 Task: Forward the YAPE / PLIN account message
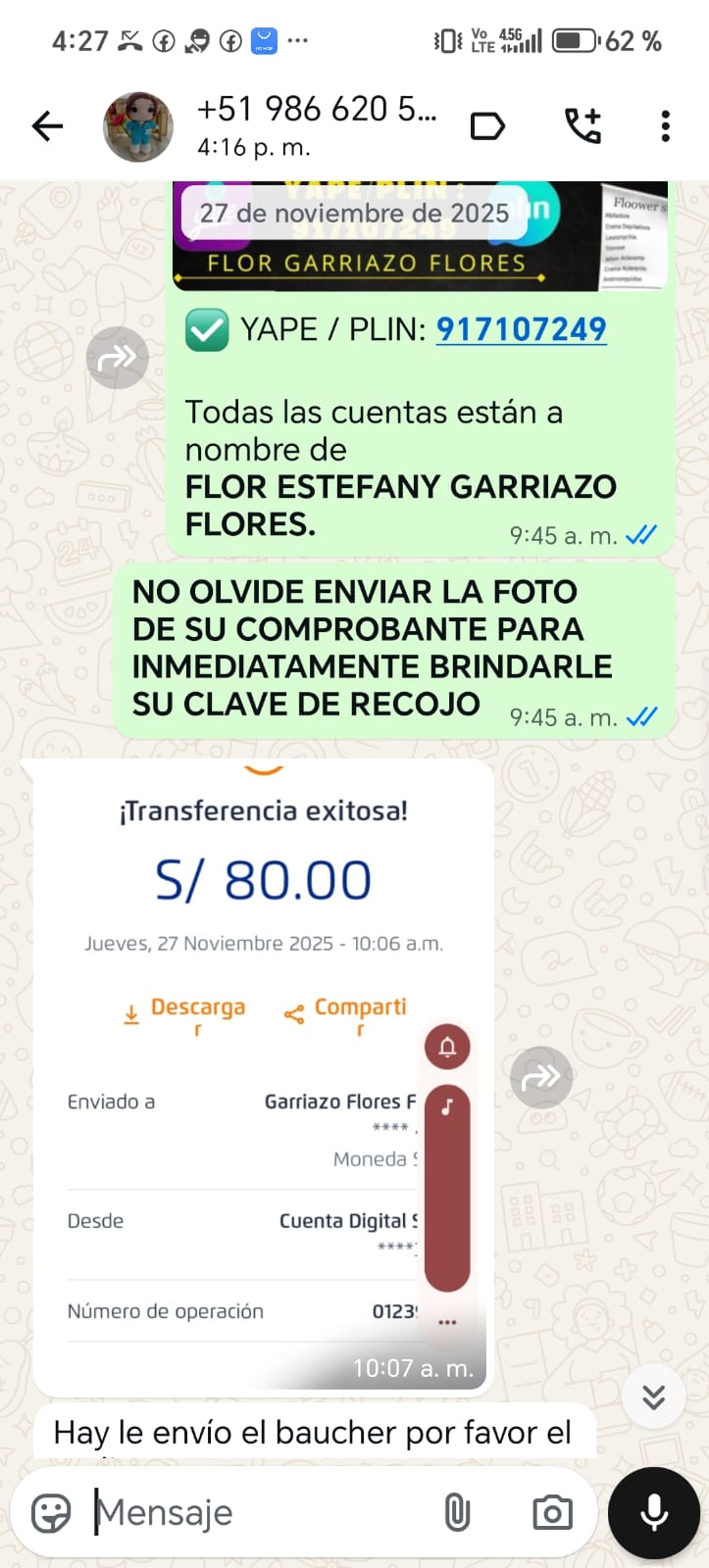[x=118, y=358]
